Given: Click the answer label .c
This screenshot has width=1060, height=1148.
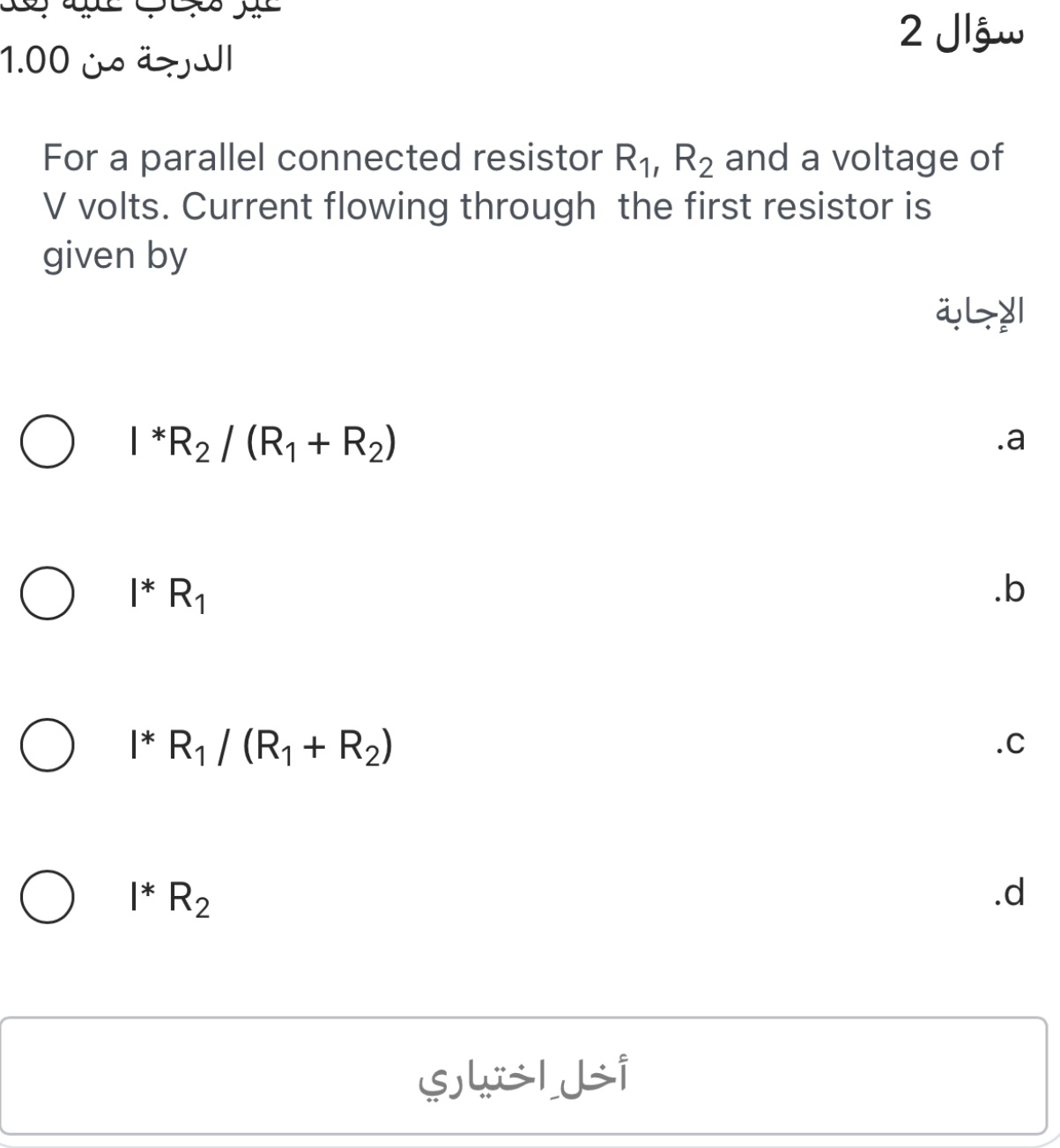Looking at the screenshot, I should (1011, 744).
